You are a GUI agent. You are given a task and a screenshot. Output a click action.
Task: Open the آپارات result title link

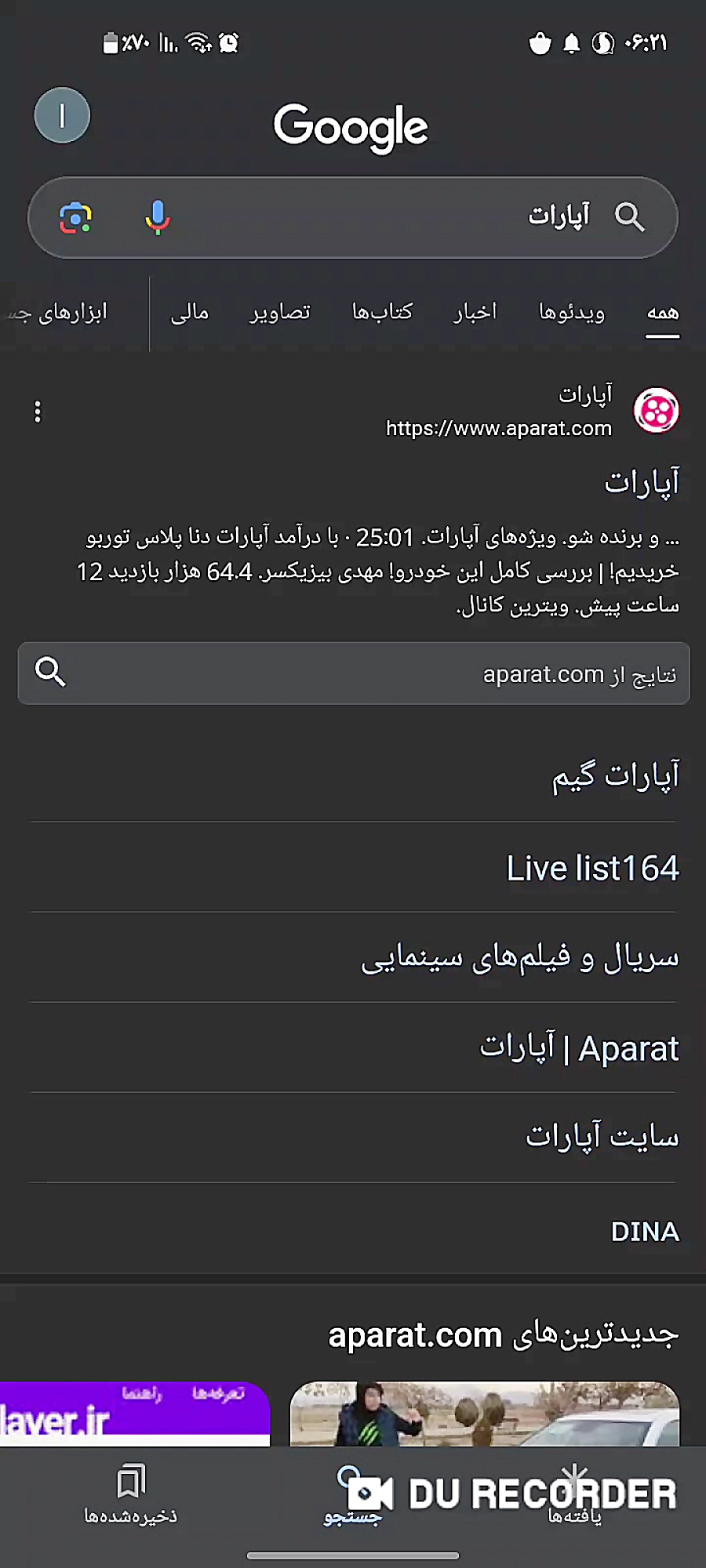tap(642, 482)
